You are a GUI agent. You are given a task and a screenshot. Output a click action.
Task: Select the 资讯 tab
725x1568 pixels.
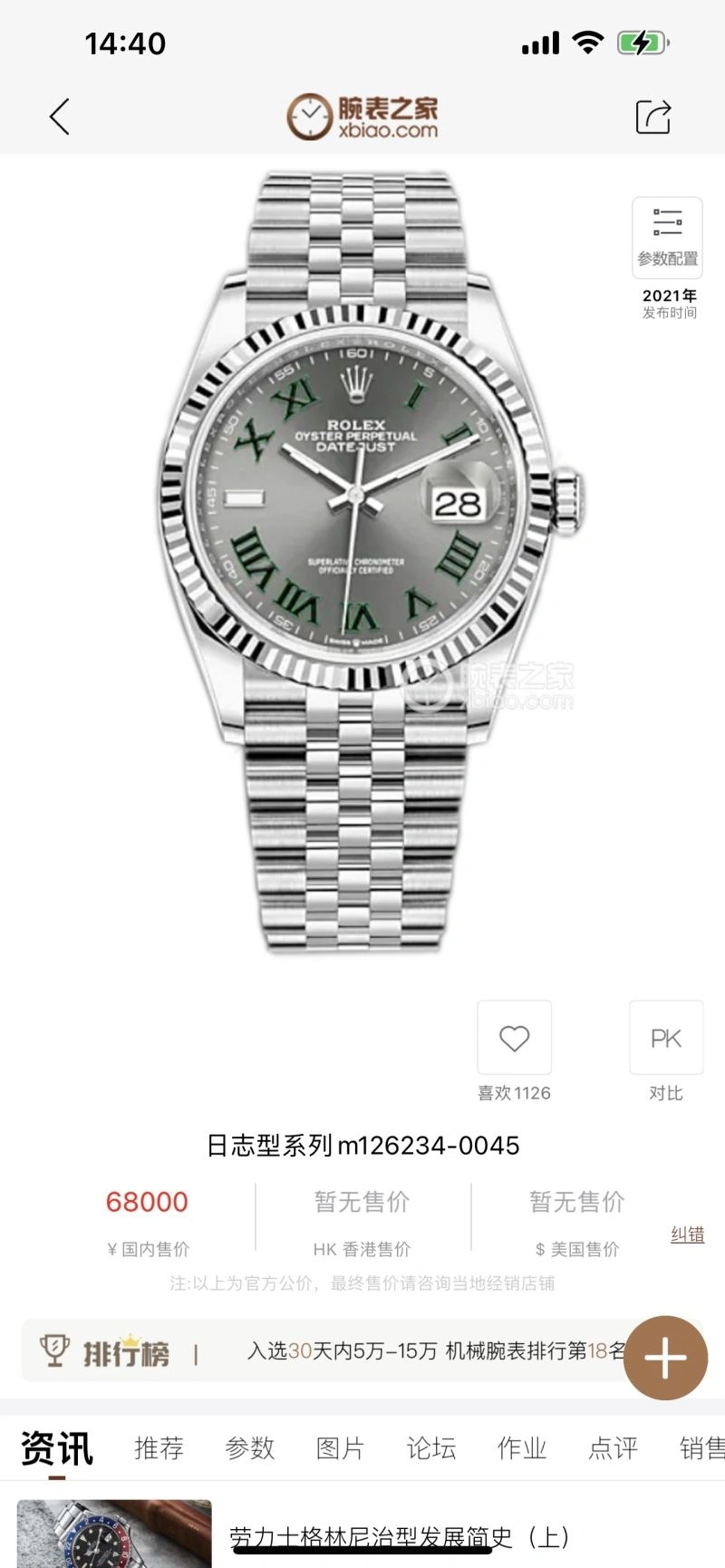pyautogui.click(x=56, y=1448)
